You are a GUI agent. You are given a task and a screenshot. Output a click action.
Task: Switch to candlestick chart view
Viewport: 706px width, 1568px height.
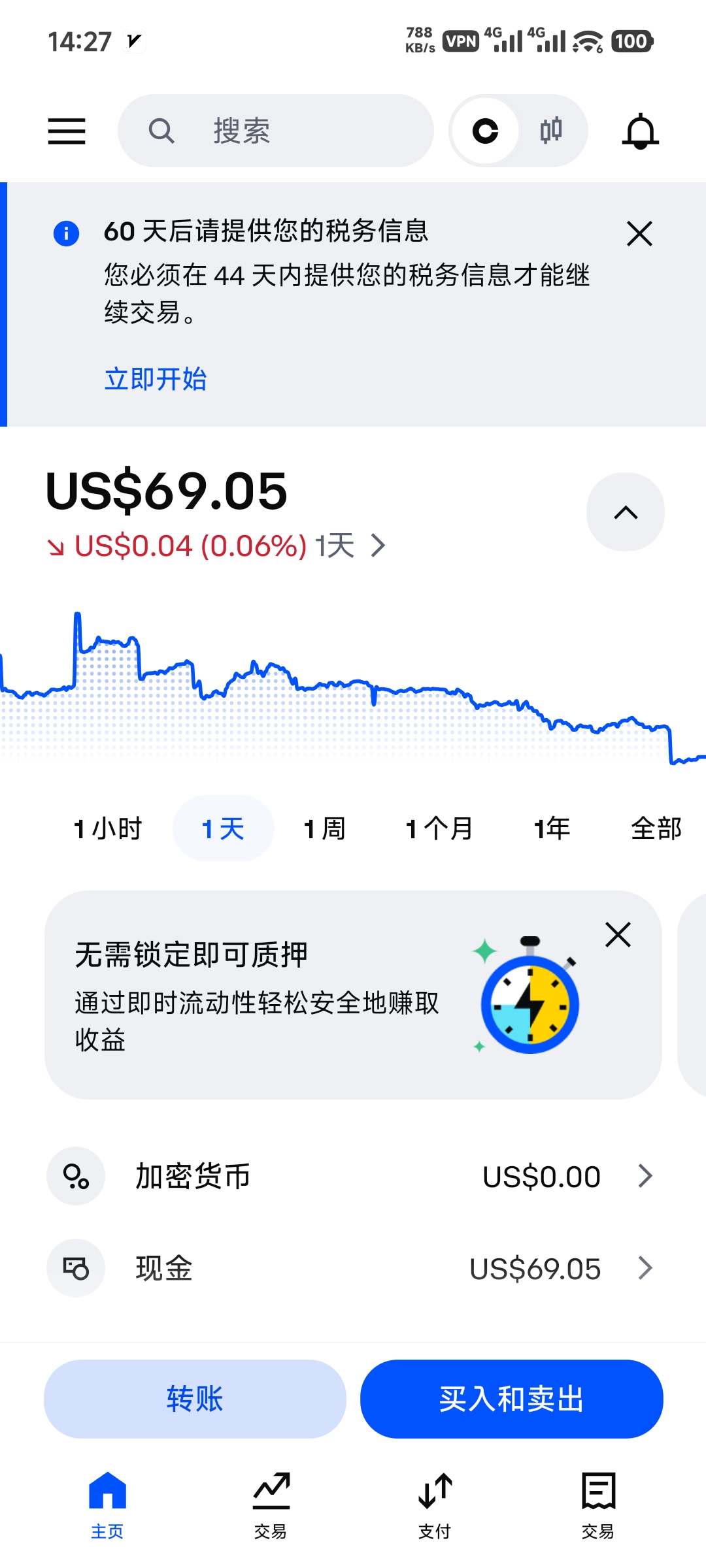551,130
